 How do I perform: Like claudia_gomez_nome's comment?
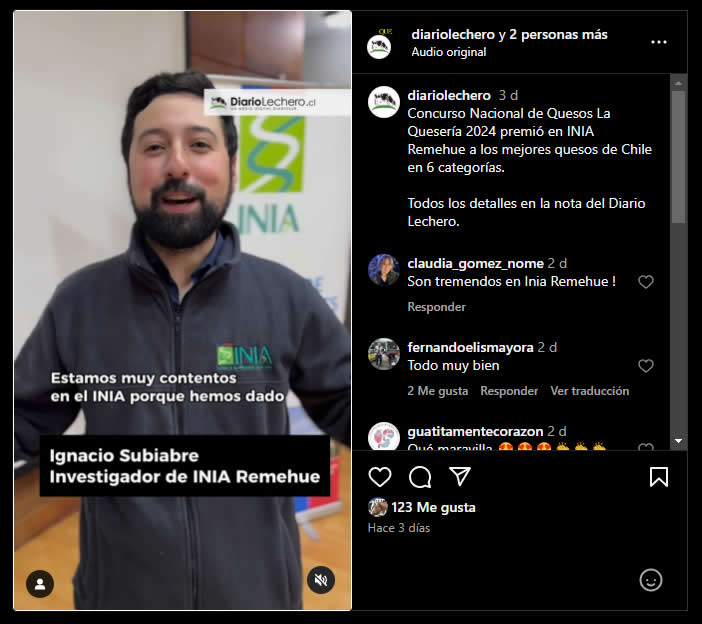pos(645,282)
